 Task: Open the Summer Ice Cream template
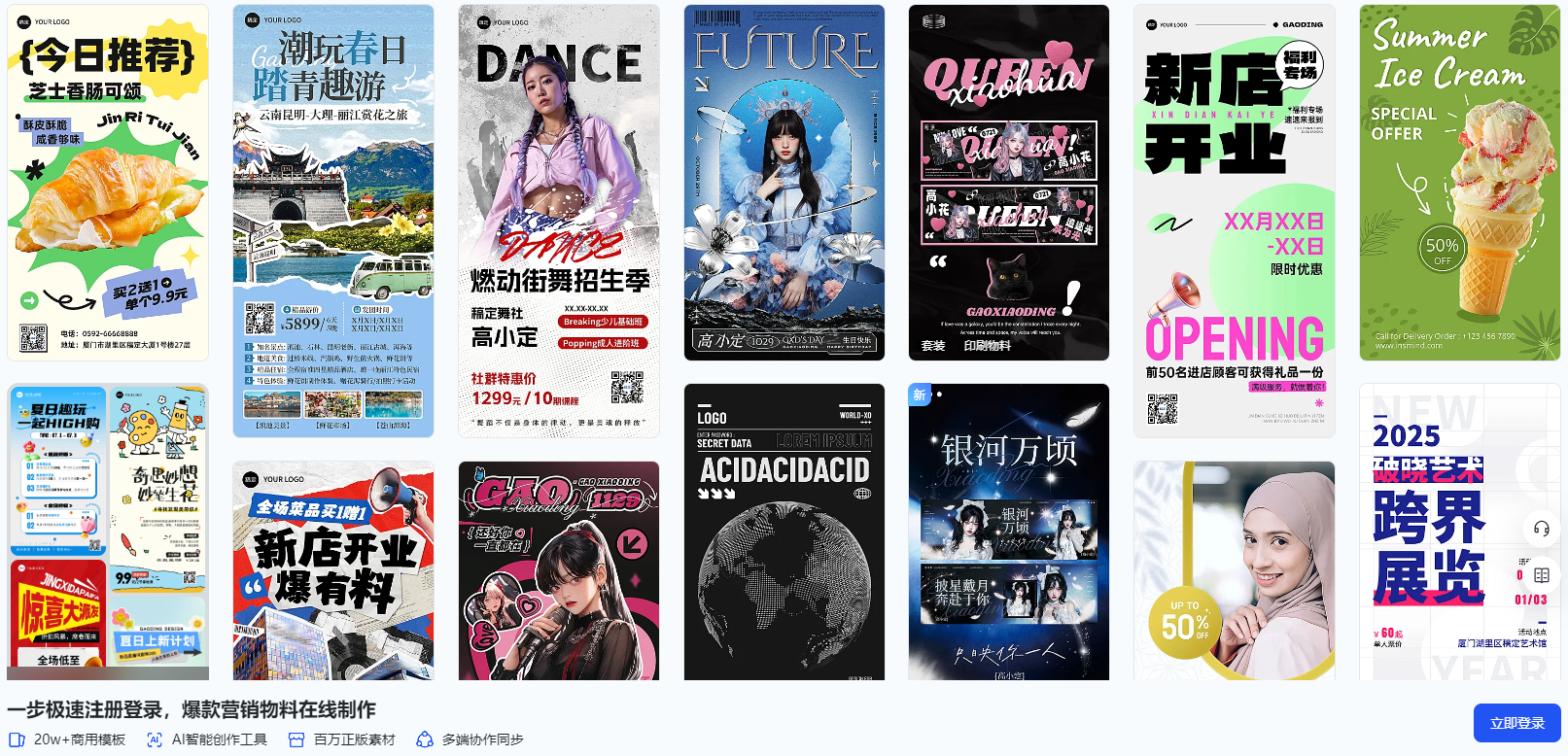point(1460,183)
